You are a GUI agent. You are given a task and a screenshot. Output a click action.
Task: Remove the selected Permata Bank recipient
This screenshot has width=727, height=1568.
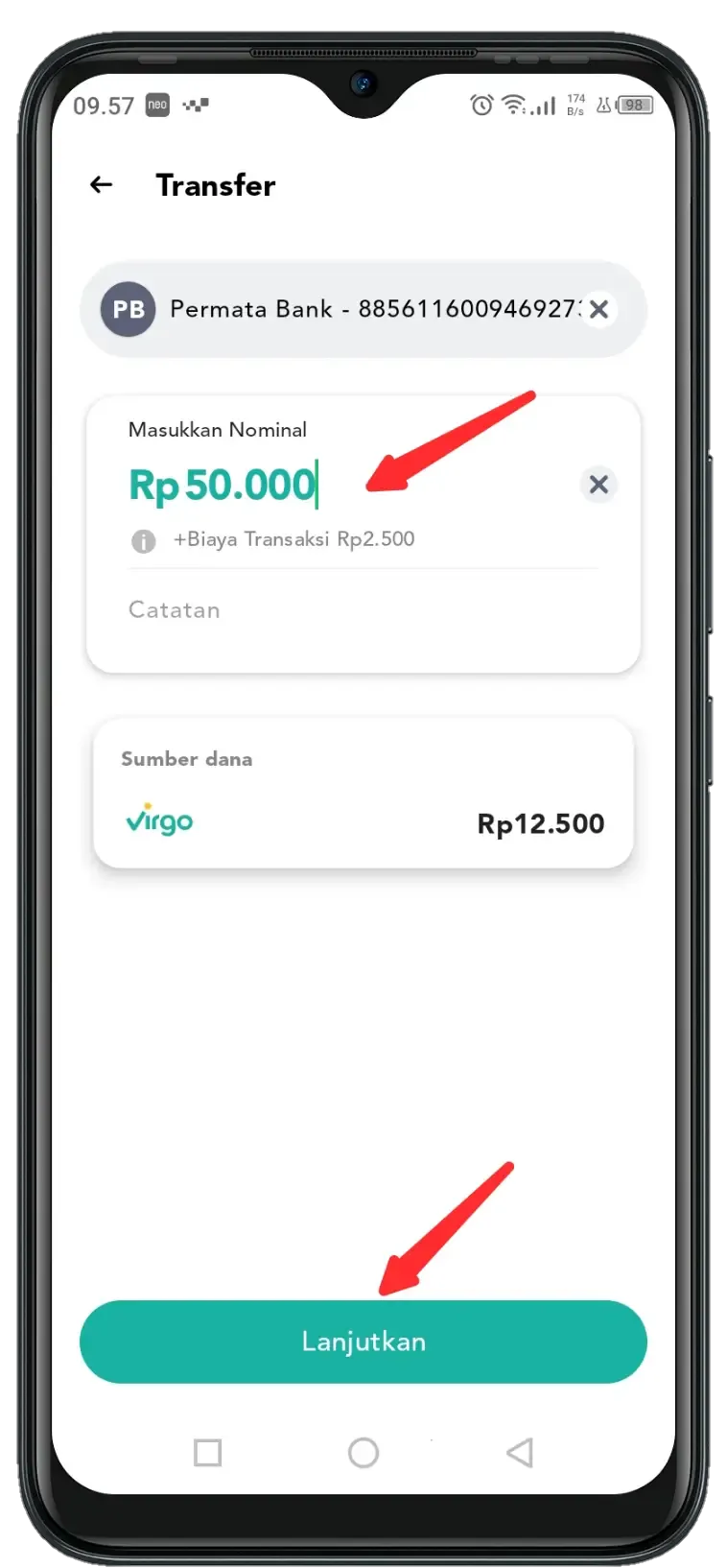[598, 309]
